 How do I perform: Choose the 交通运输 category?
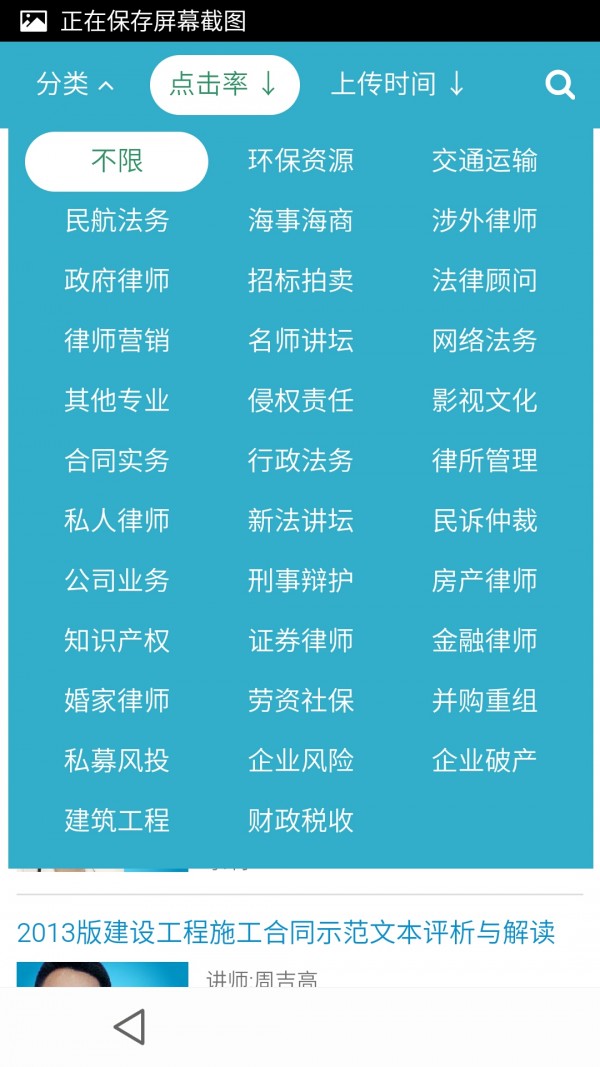485,161
